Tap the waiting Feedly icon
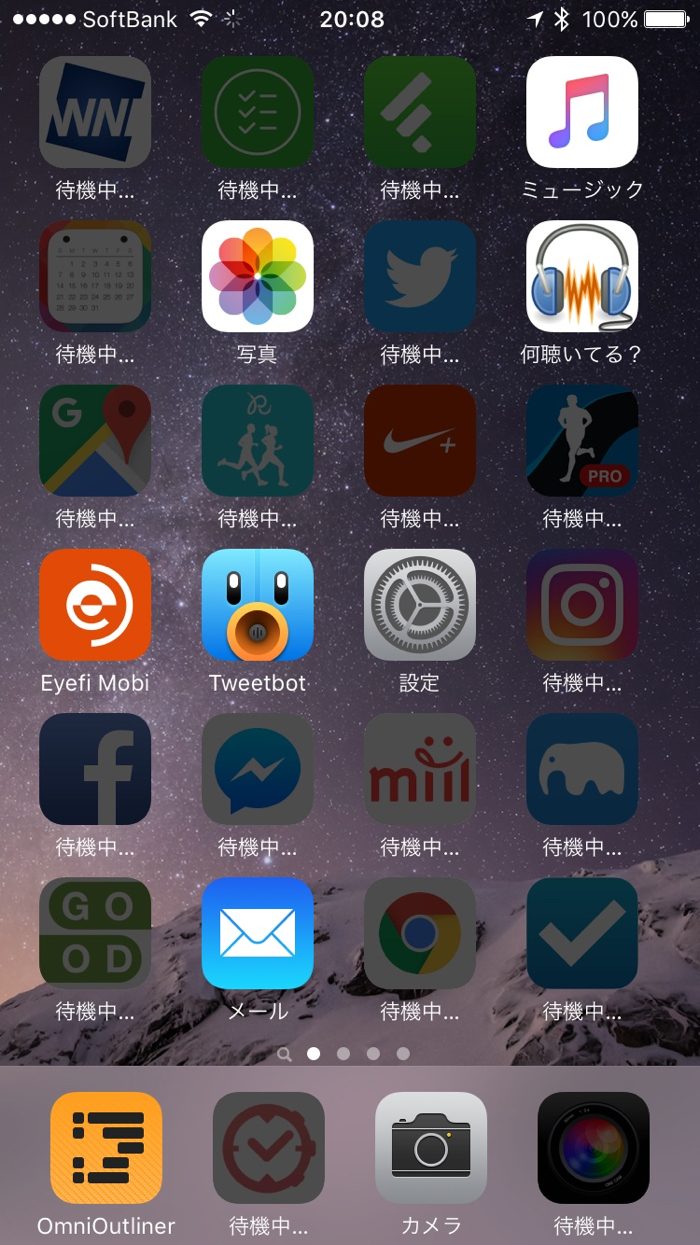Viewport: 700px width, 1245px height. click(x=419, y=112)
